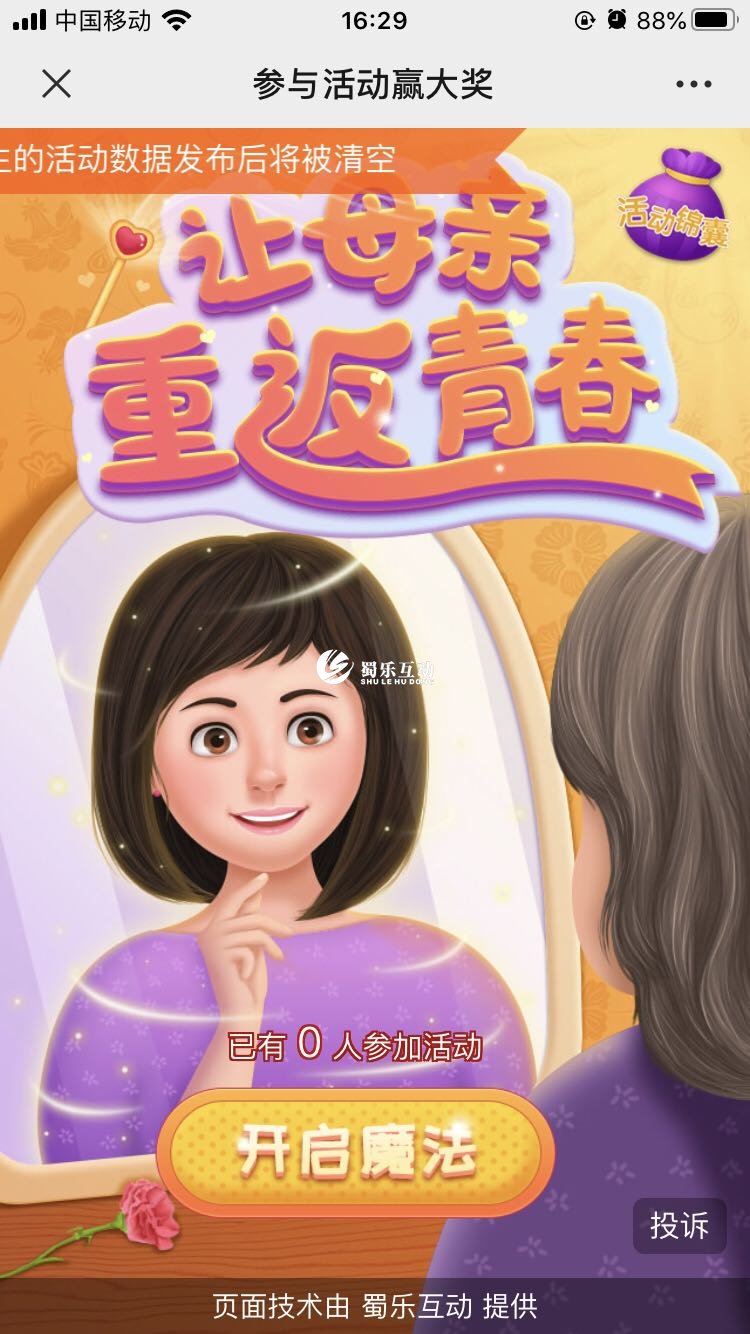Close the webview page
This screenshot has height=1334, width=750.
point(57,84)
